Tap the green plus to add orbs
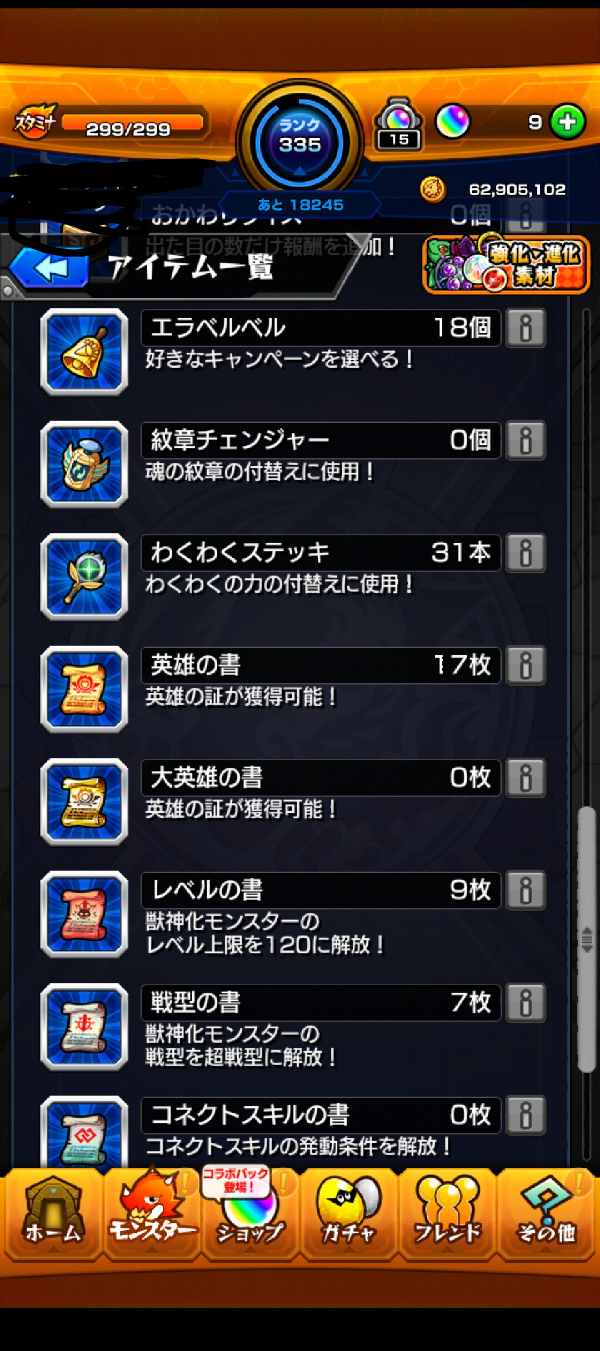The width and height of the screenshot is (600, 1351). click(567, 122)
